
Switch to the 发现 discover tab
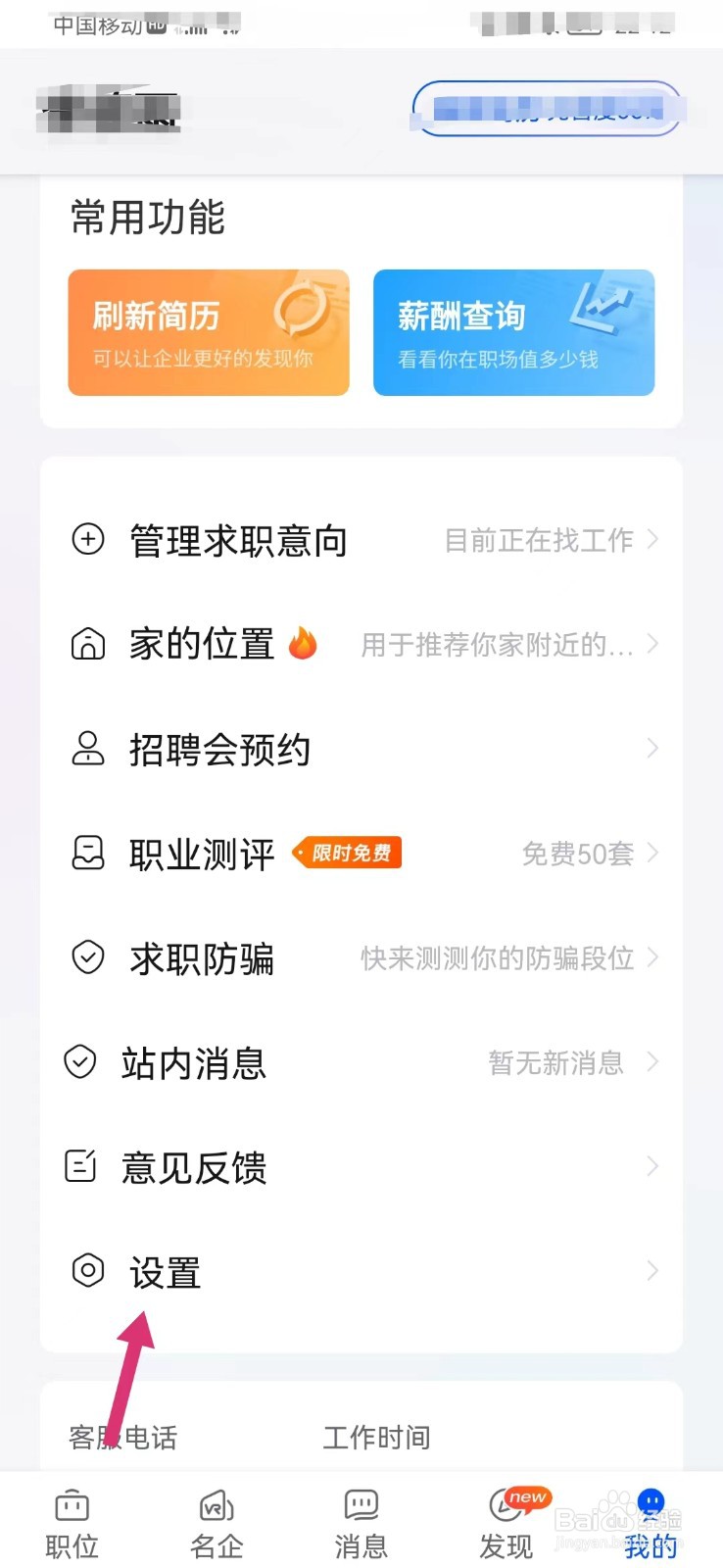pyautogui.click(x=506, y=1524)
